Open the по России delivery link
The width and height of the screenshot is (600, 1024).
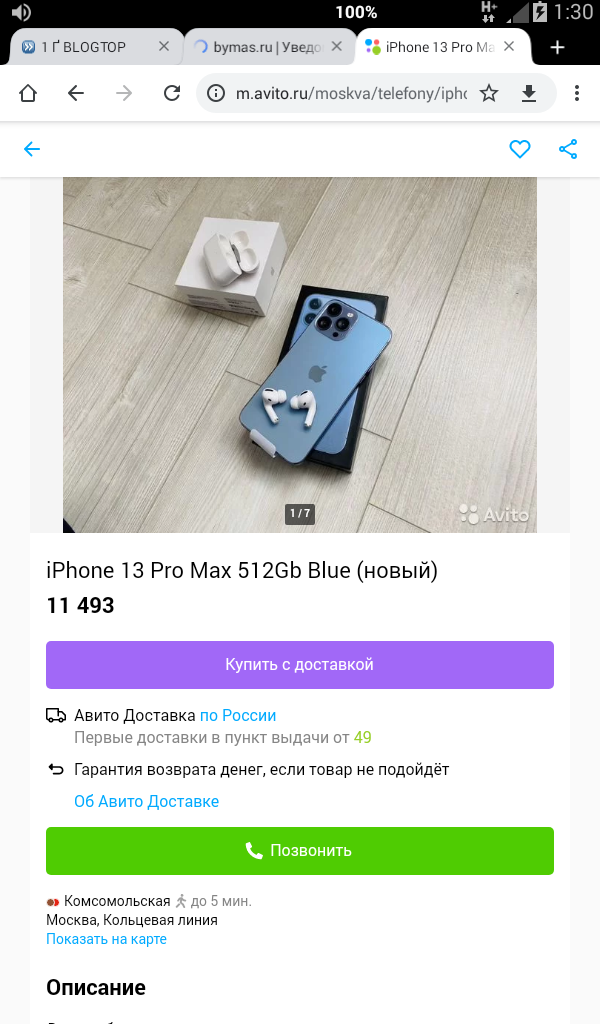pos(238,716)
